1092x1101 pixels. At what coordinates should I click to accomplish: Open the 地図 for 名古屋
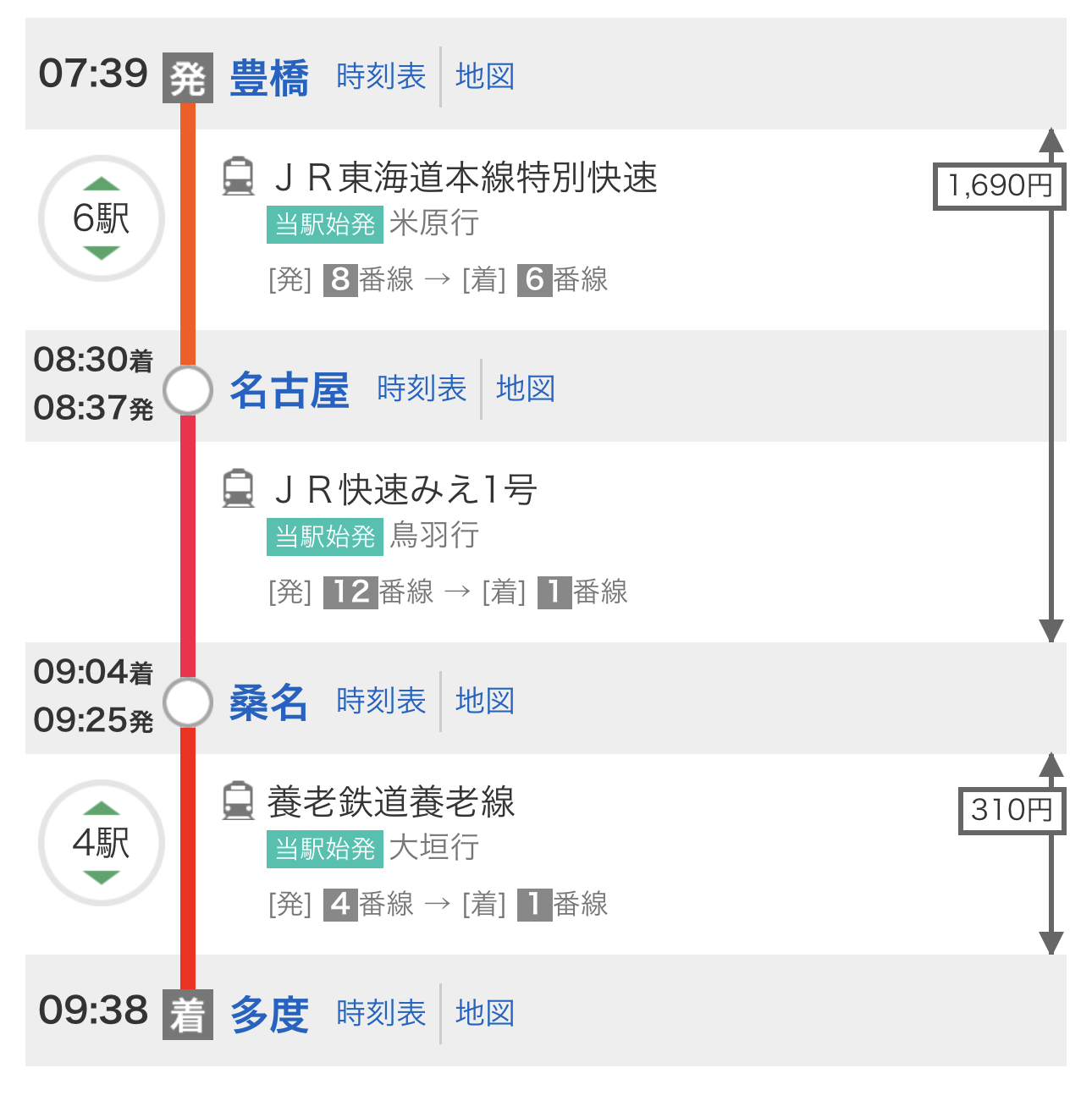(x=526, y=388)
